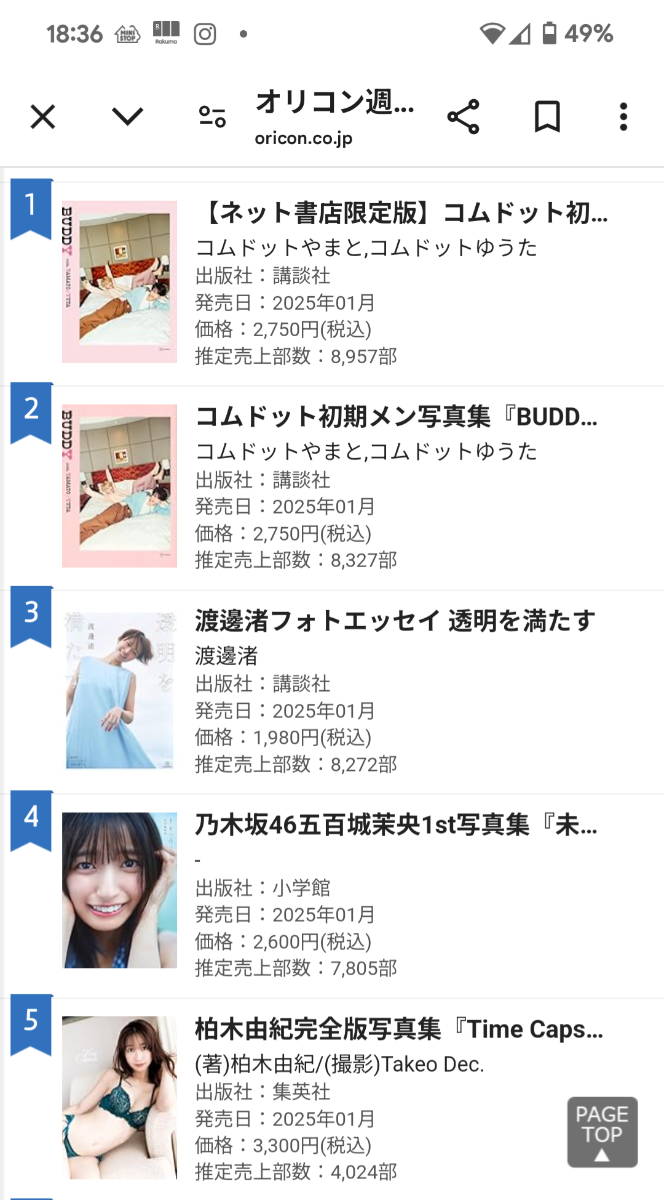This screenshot has height=1200, width=664.
Task: Minimize the browser with the down chevron
Action: (x=127, y=117)
